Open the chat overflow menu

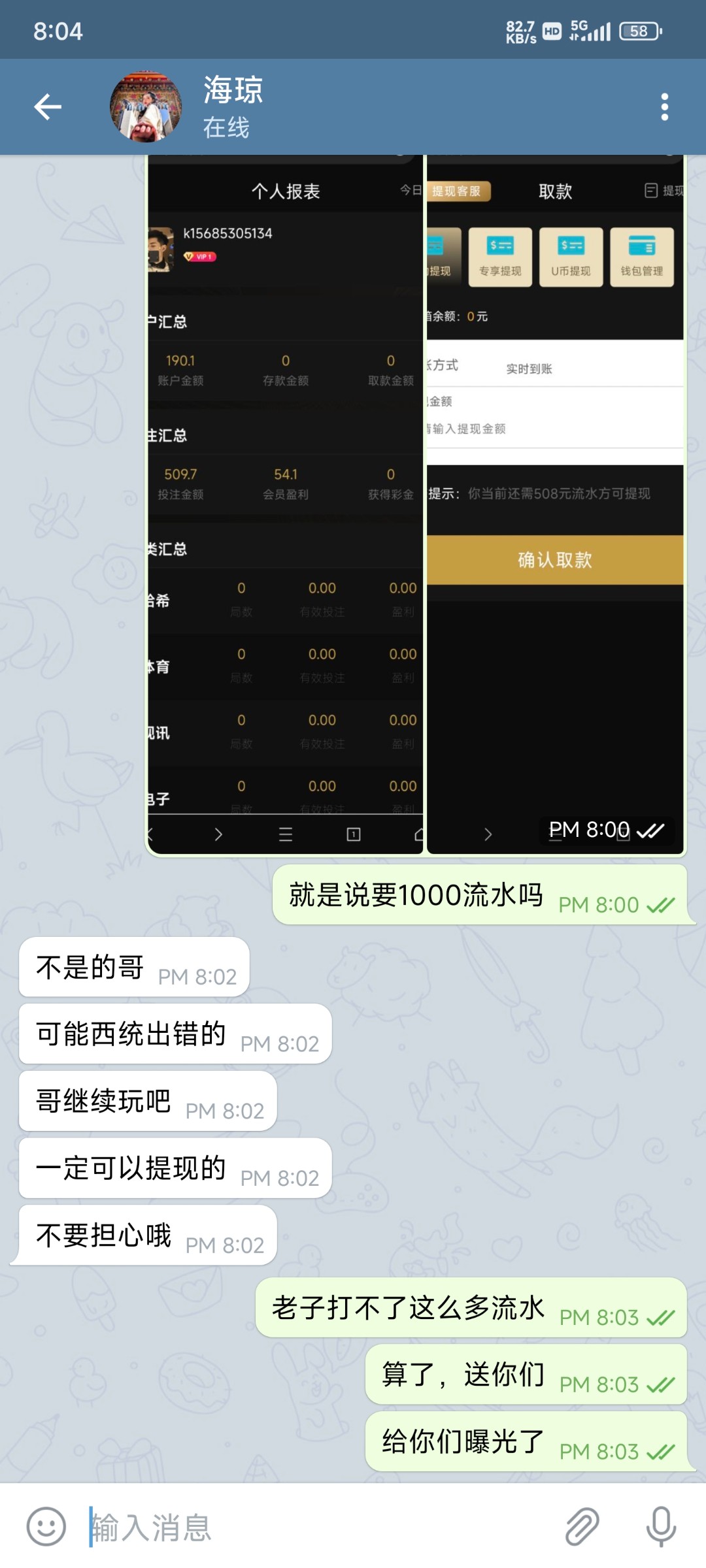click(x=664, y=107)
